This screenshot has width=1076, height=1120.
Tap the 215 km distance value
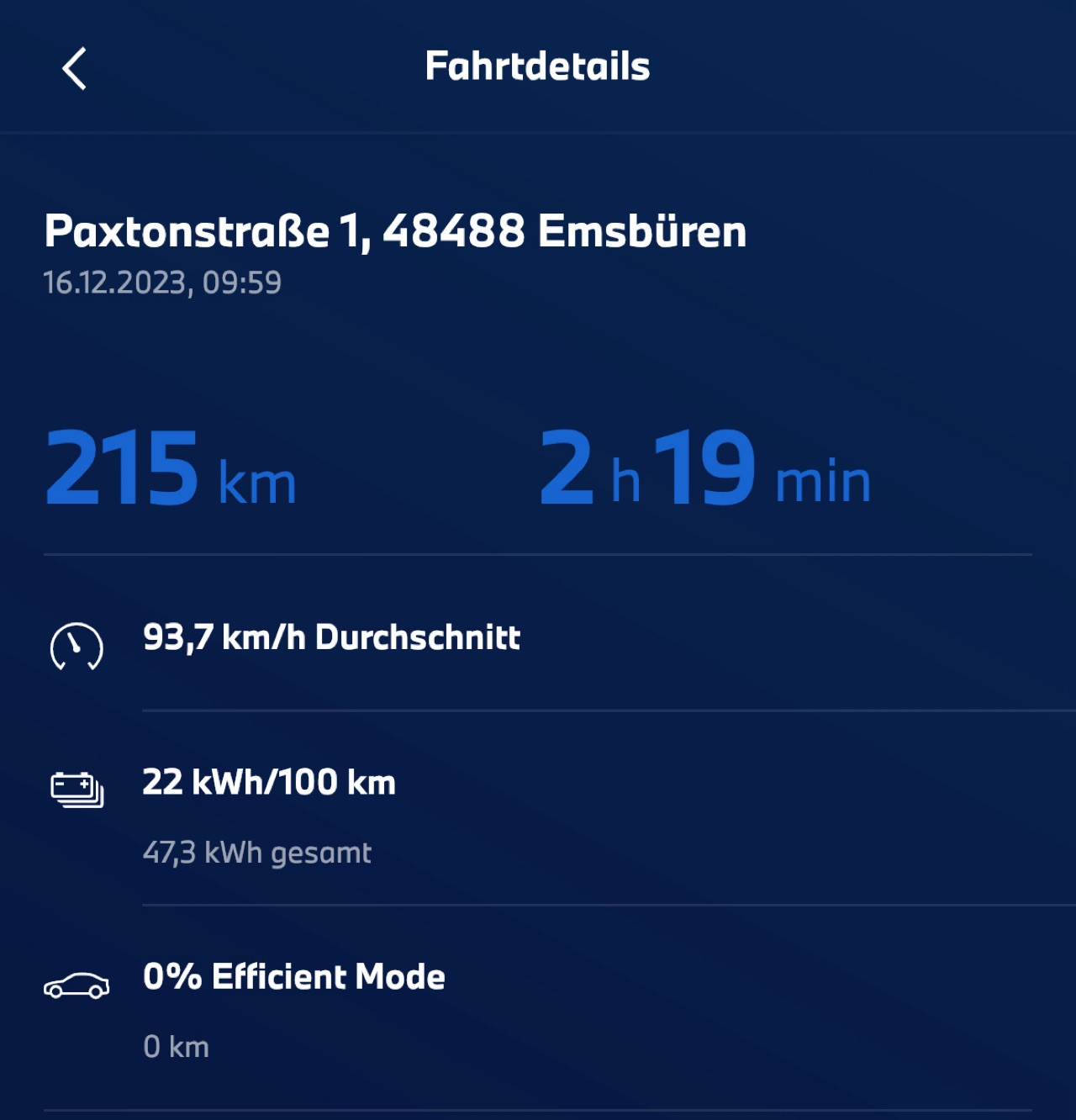coord(168,475)
